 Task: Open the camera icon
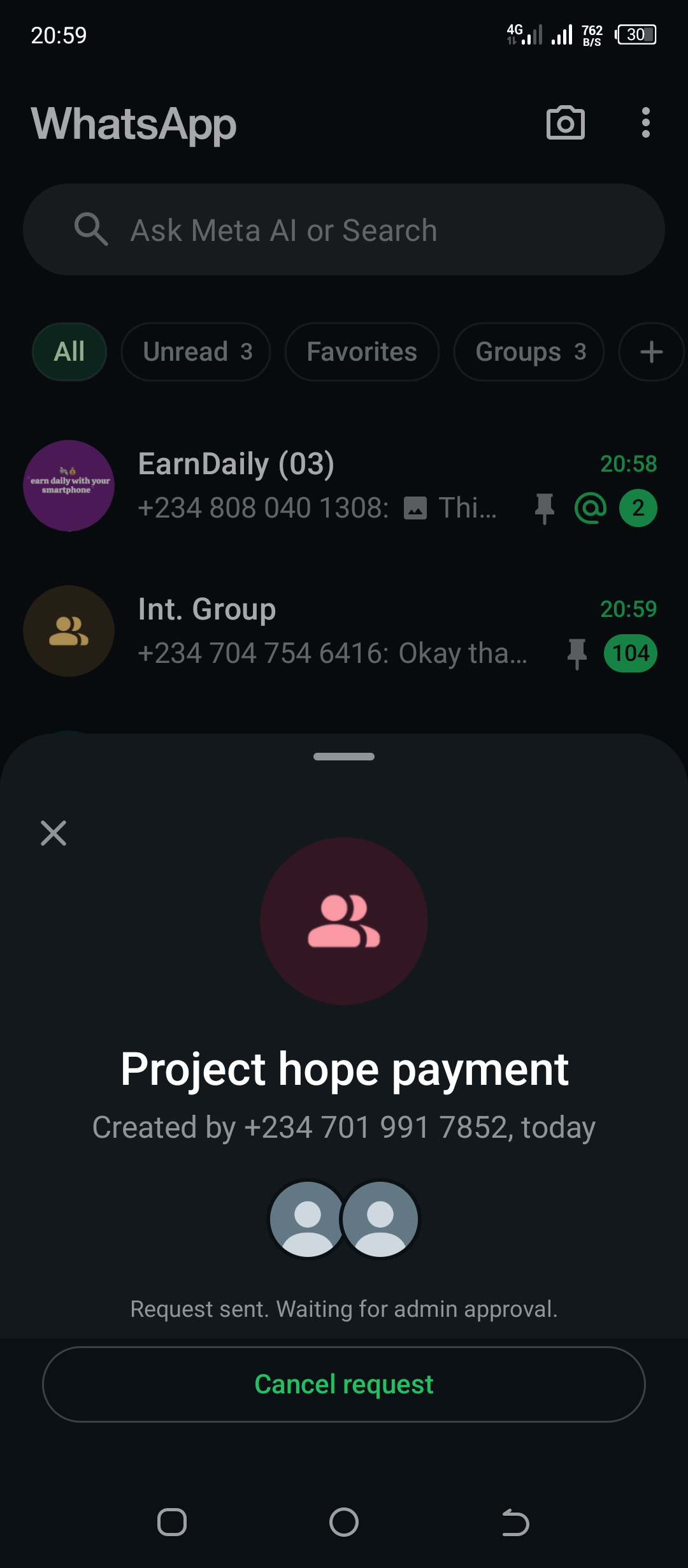pos(565,123)
